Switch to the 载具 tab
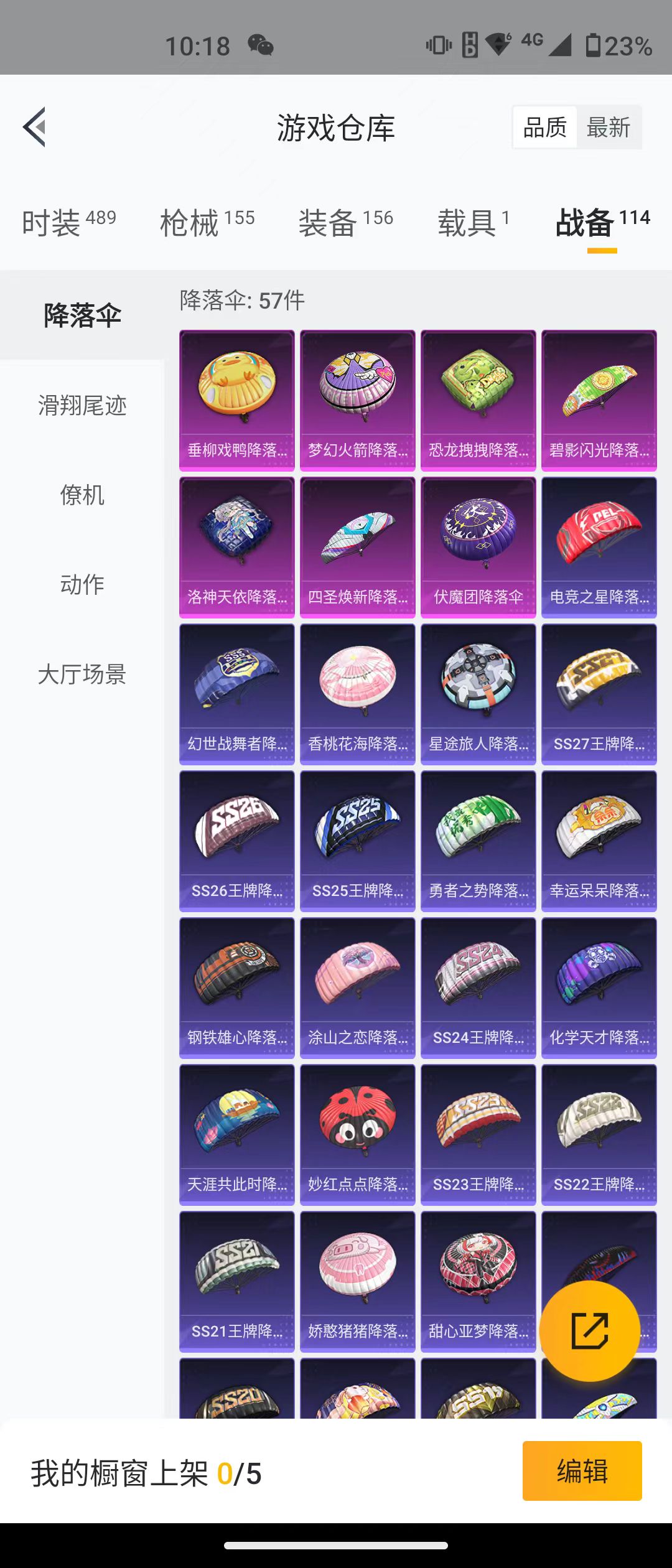The width and height of the screenshot is (672, 1568). 474,223
